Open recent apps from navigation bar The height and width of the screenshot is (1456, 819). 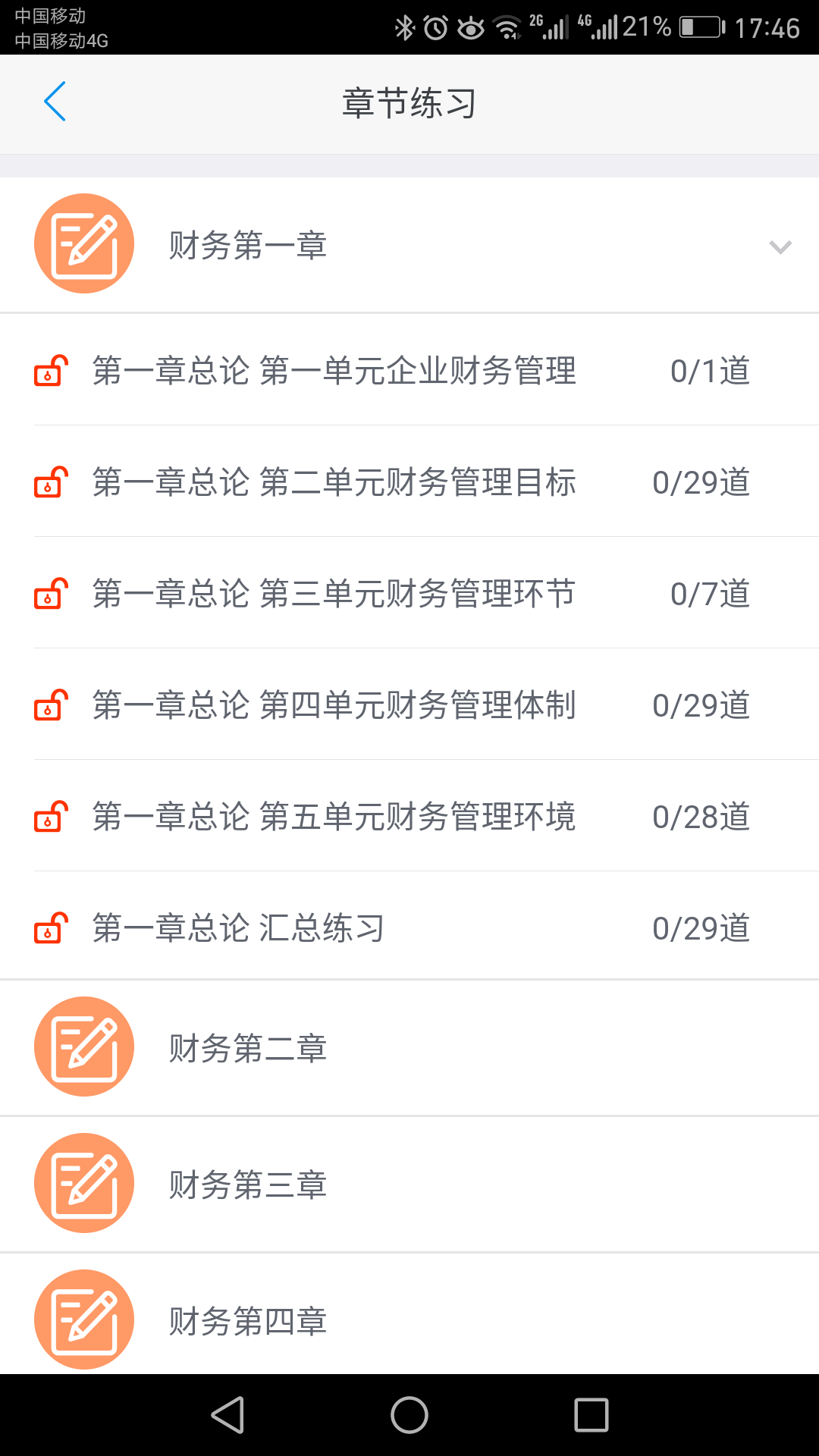click(591, 1415)
